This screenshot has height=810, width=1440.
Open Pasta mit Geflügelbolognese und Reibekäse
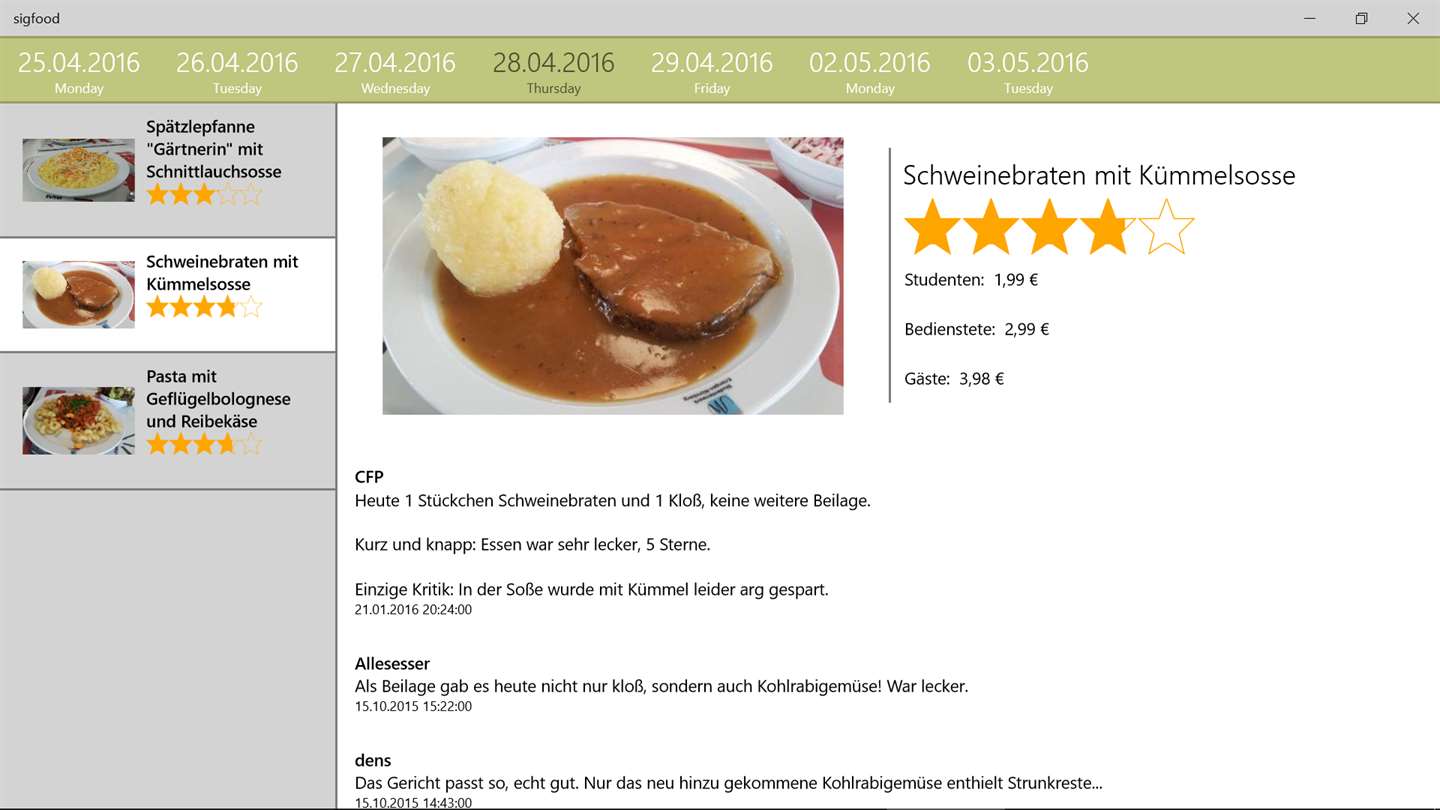[x=168, y=420]
